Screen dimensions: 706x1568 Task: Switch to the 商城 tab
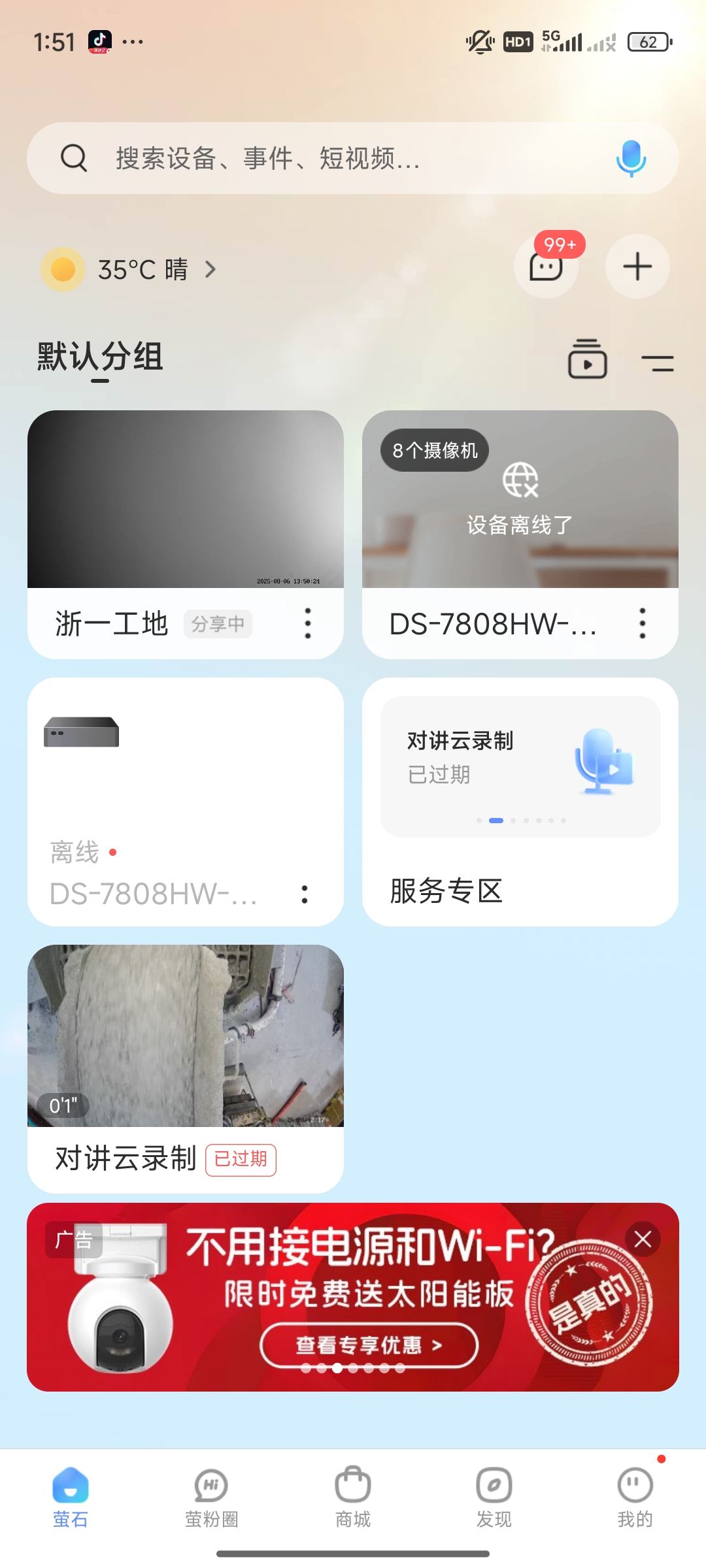click(x=353, y=1497)
